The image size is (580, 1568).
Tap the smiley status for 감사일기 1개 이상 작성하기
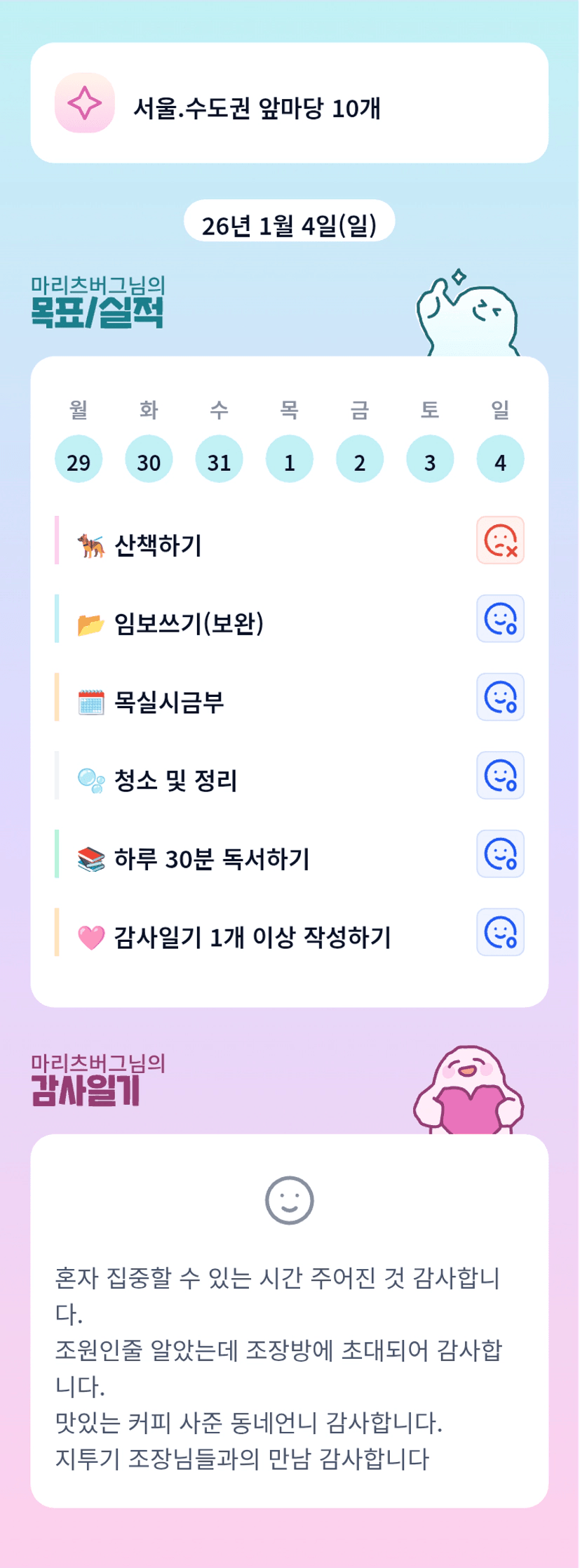pos(501,933)
